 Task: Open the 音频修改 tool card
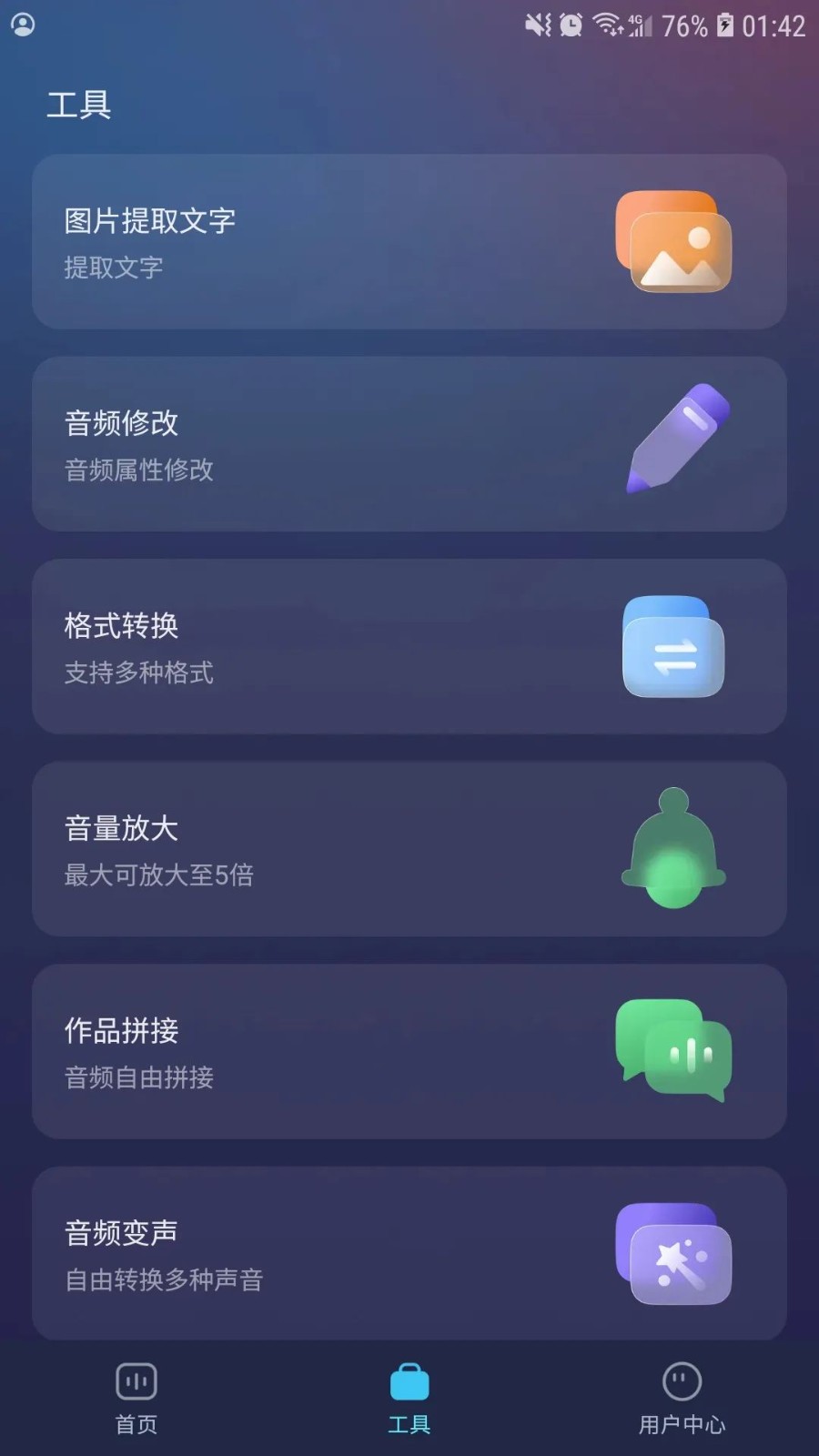[409, 444]
